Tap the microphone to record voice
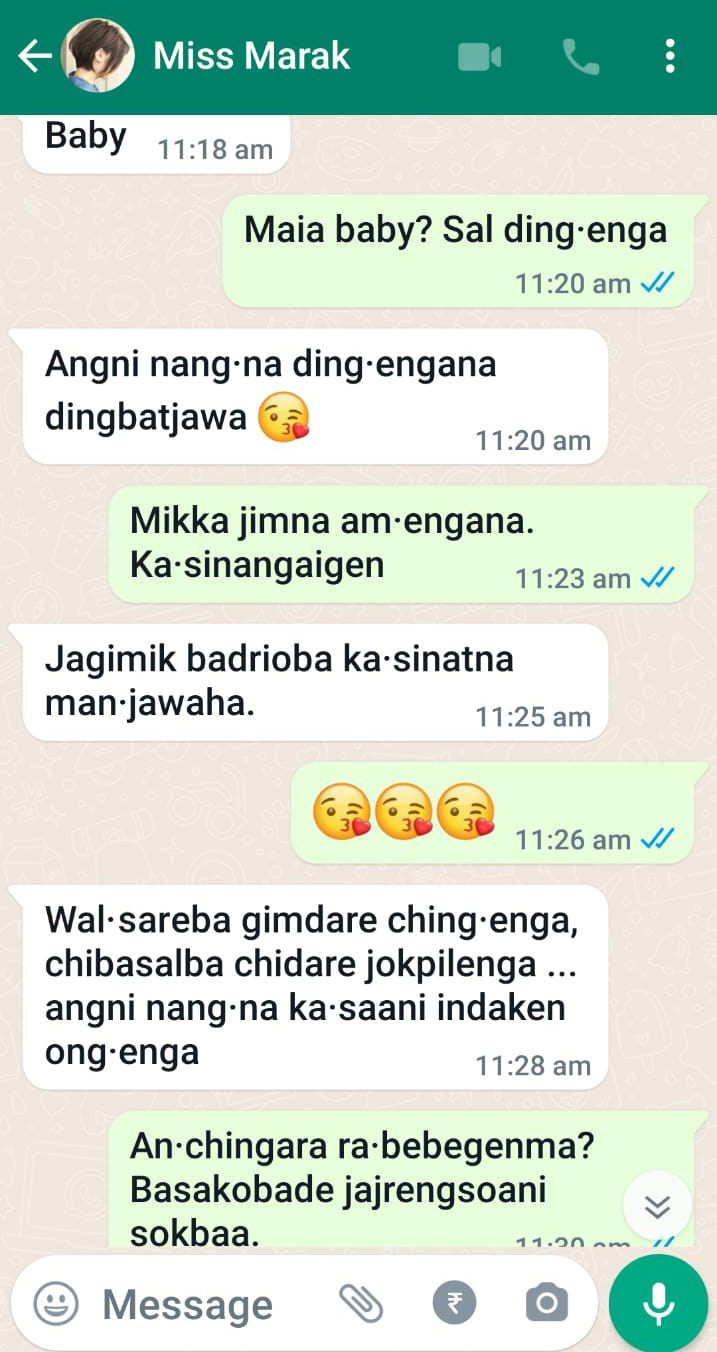This screenshot has width=717, height=1352. tap(657, 1303)
